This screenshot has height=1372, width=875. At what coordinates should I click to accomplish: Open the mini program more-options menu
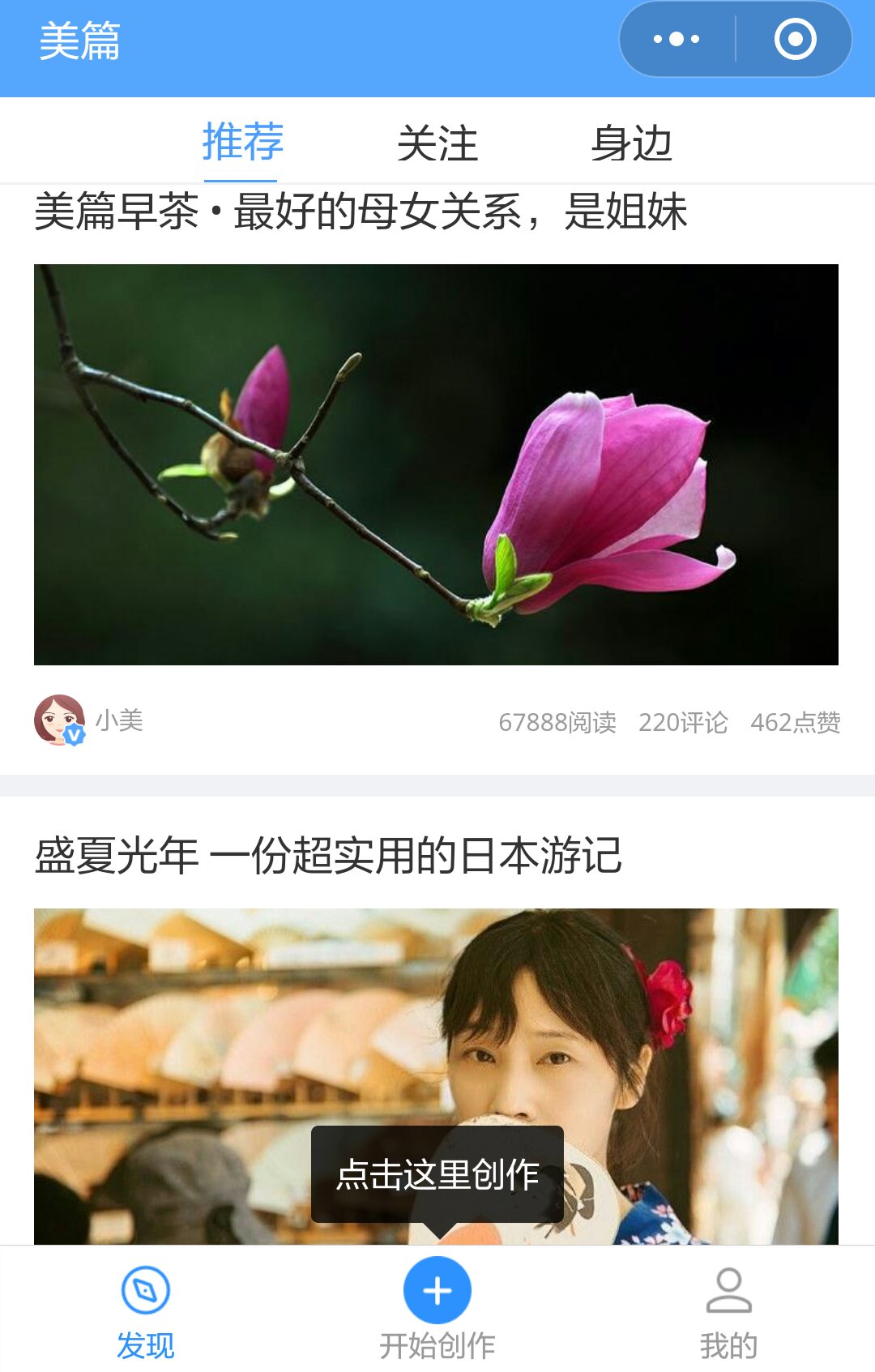[x=677, y=39]
